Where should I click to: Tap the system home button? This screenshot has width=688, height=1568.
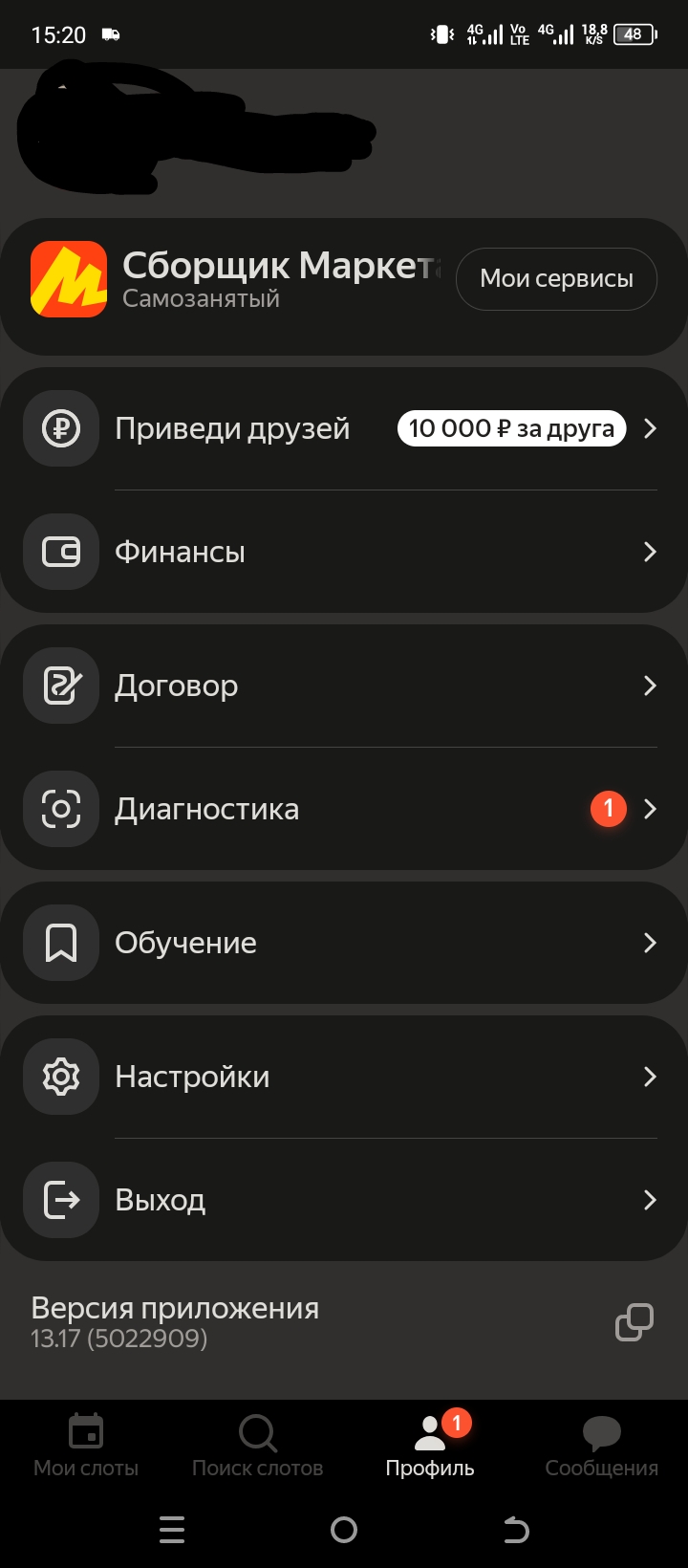(344, 1530)
